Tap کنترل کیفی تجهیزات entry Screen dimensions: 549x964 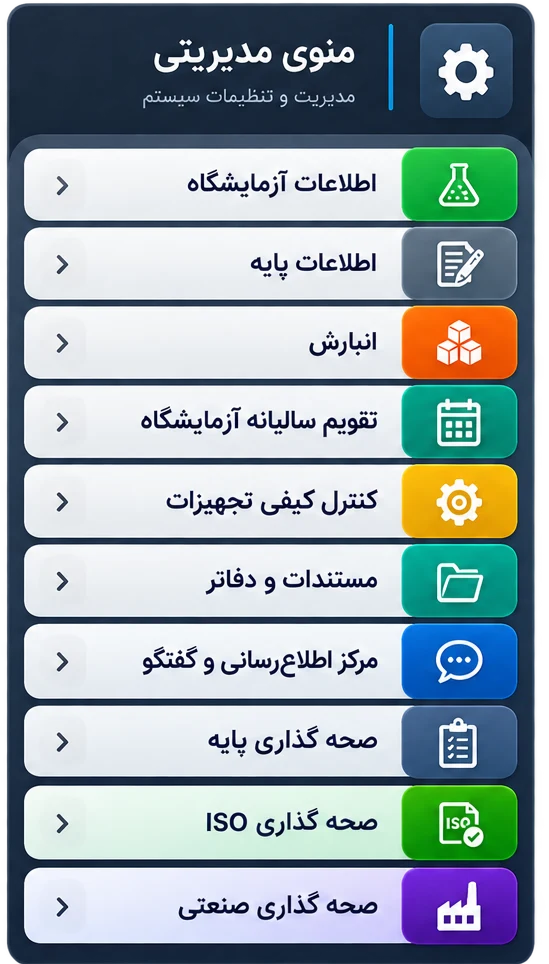271,502
